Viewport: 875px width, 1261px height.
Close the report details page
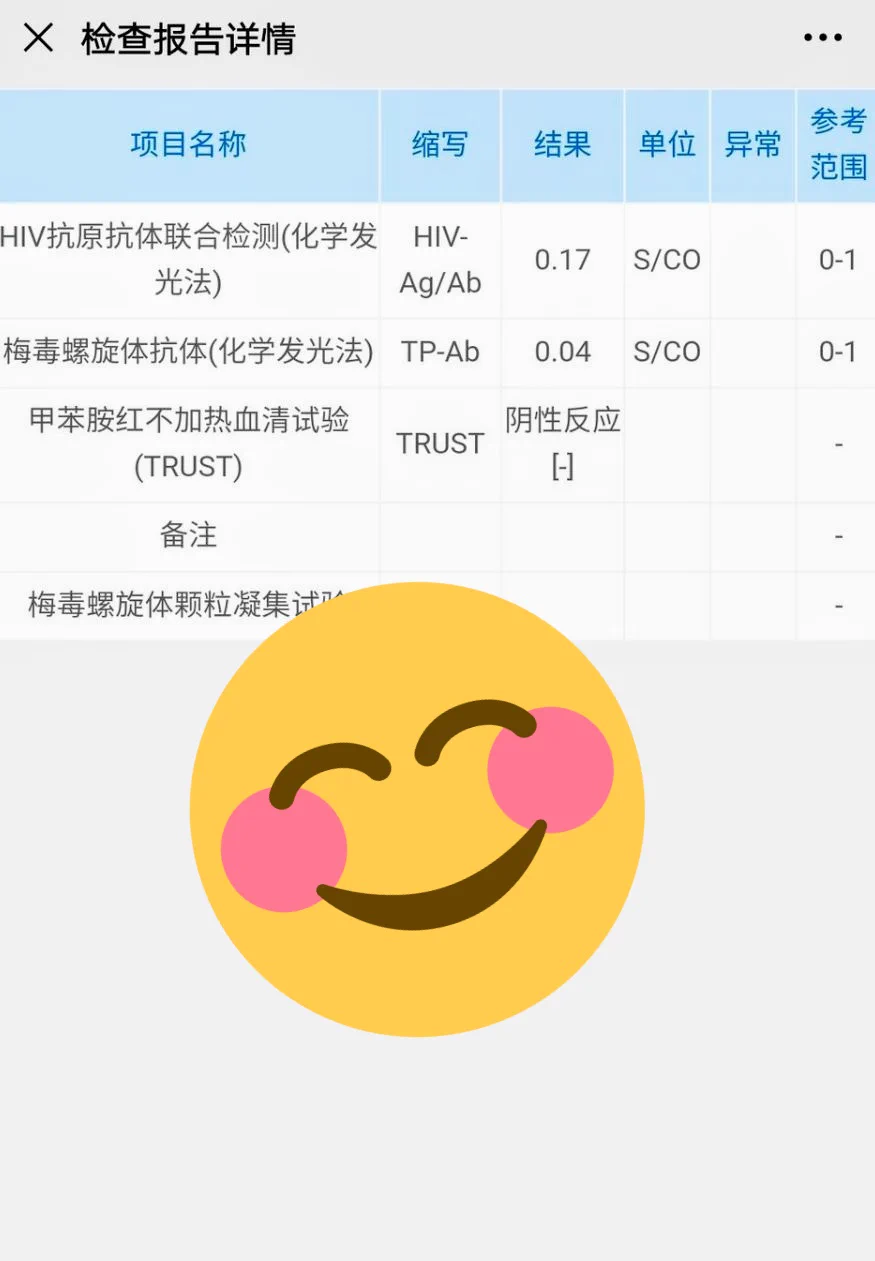pos(38,39)
